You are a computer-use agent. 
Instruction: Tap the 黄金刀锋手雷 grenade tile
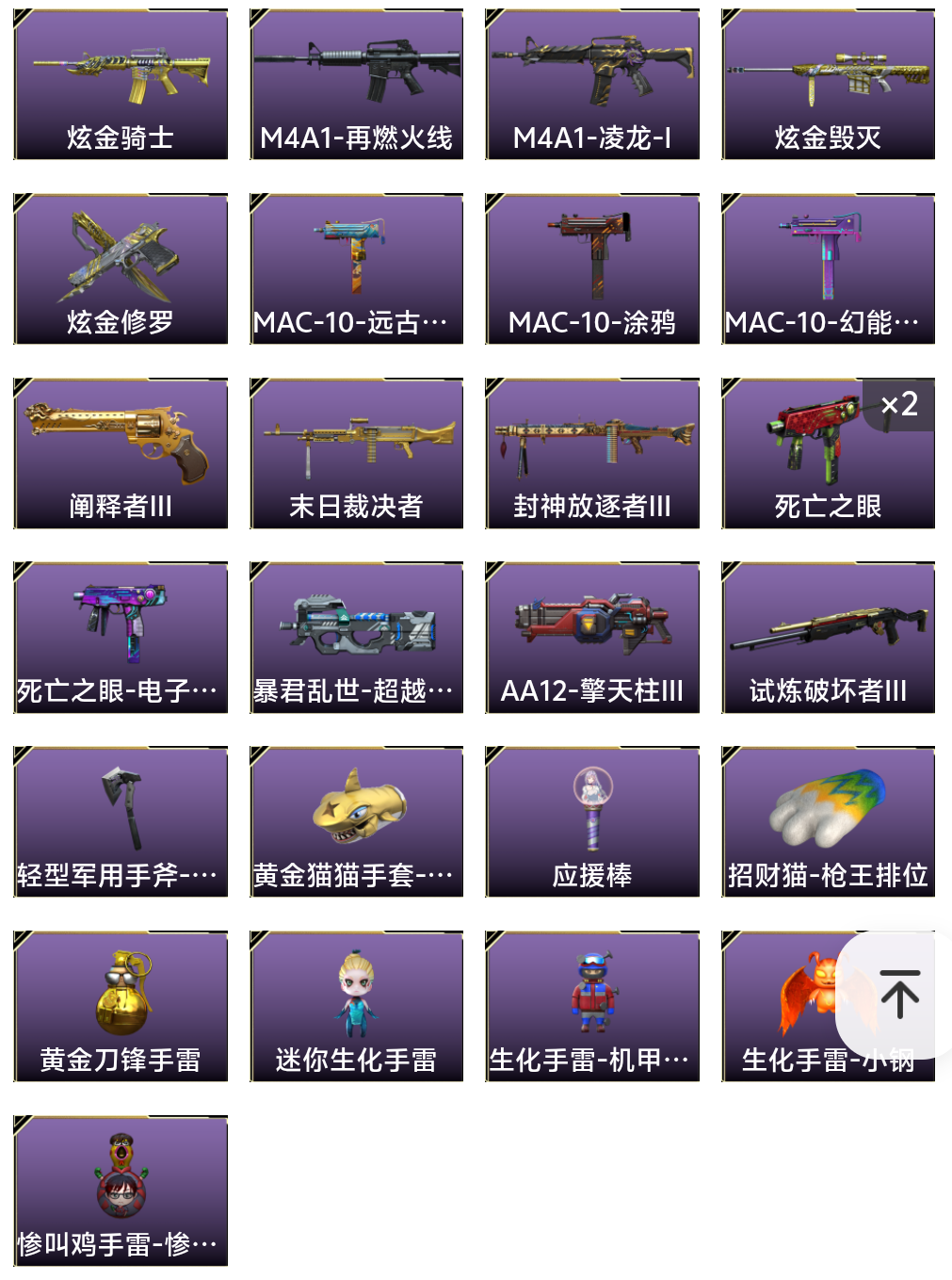pyautogui.click(x=121, y=1006)
